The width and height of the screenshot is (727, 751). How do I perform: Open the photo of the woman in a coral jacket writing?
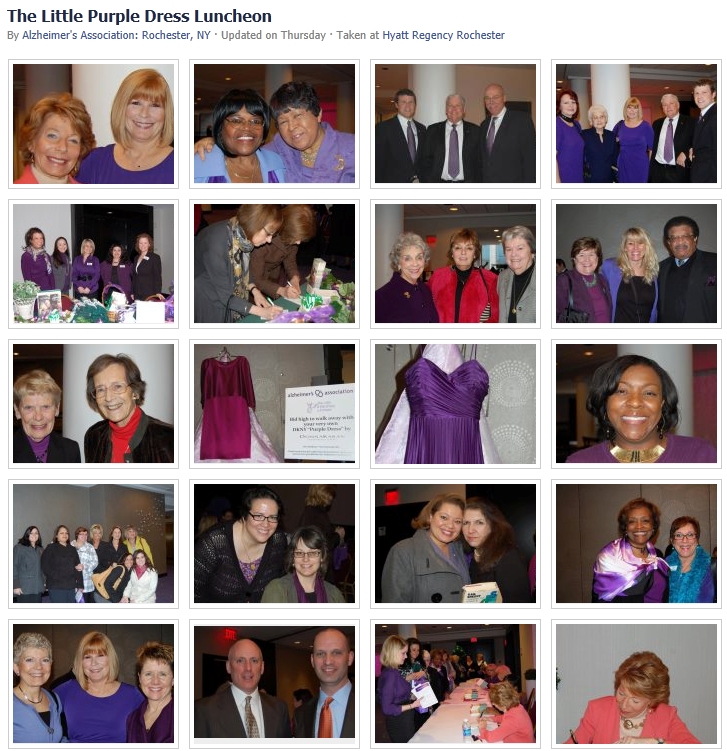point(636,682)
